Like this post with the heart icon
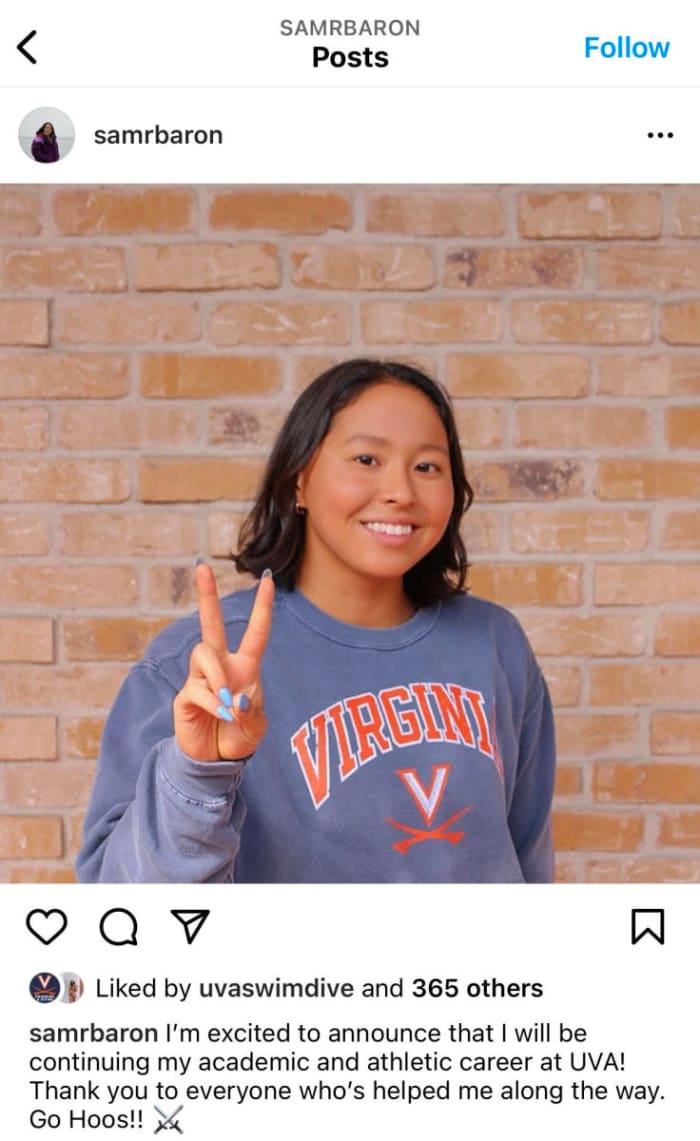The width and height of the screenshot is (700, 1141). pos(46,928)
